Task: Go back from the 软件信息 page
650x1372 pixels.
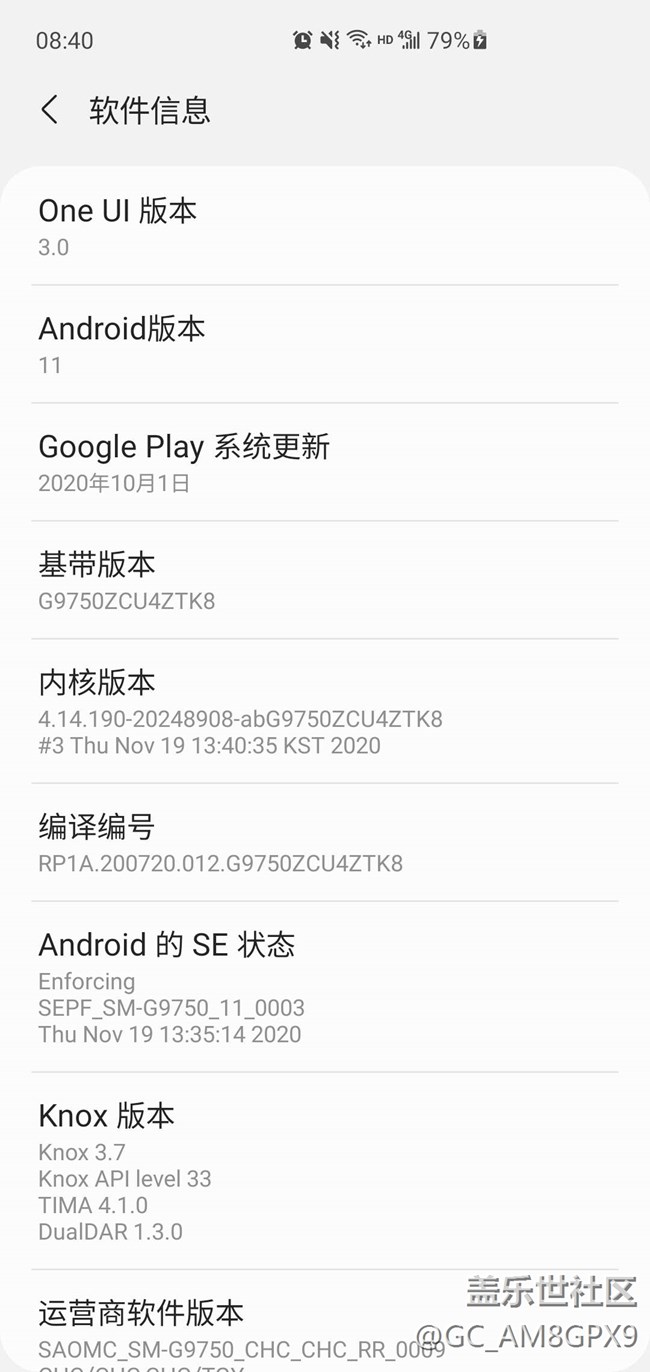Action: [x=49, y=110]
